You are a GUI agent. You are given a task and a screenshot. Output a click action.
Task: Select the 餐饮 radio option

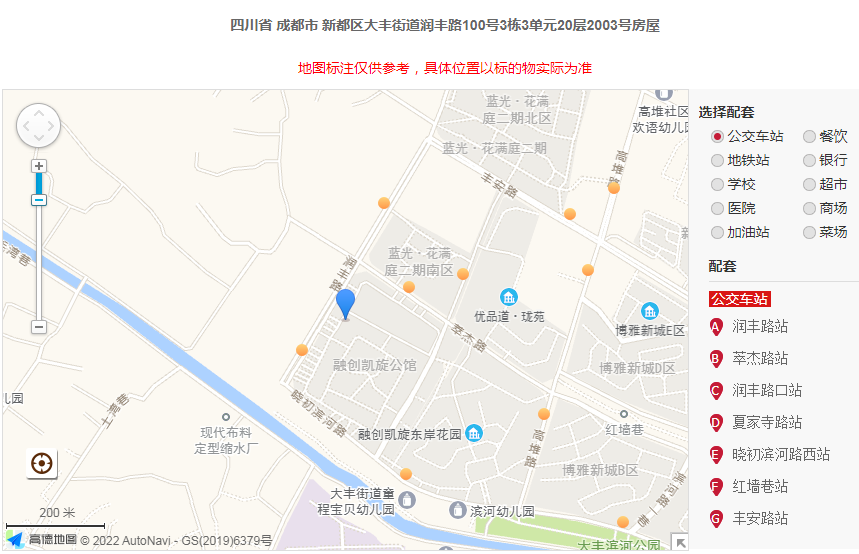click(809, 136)
